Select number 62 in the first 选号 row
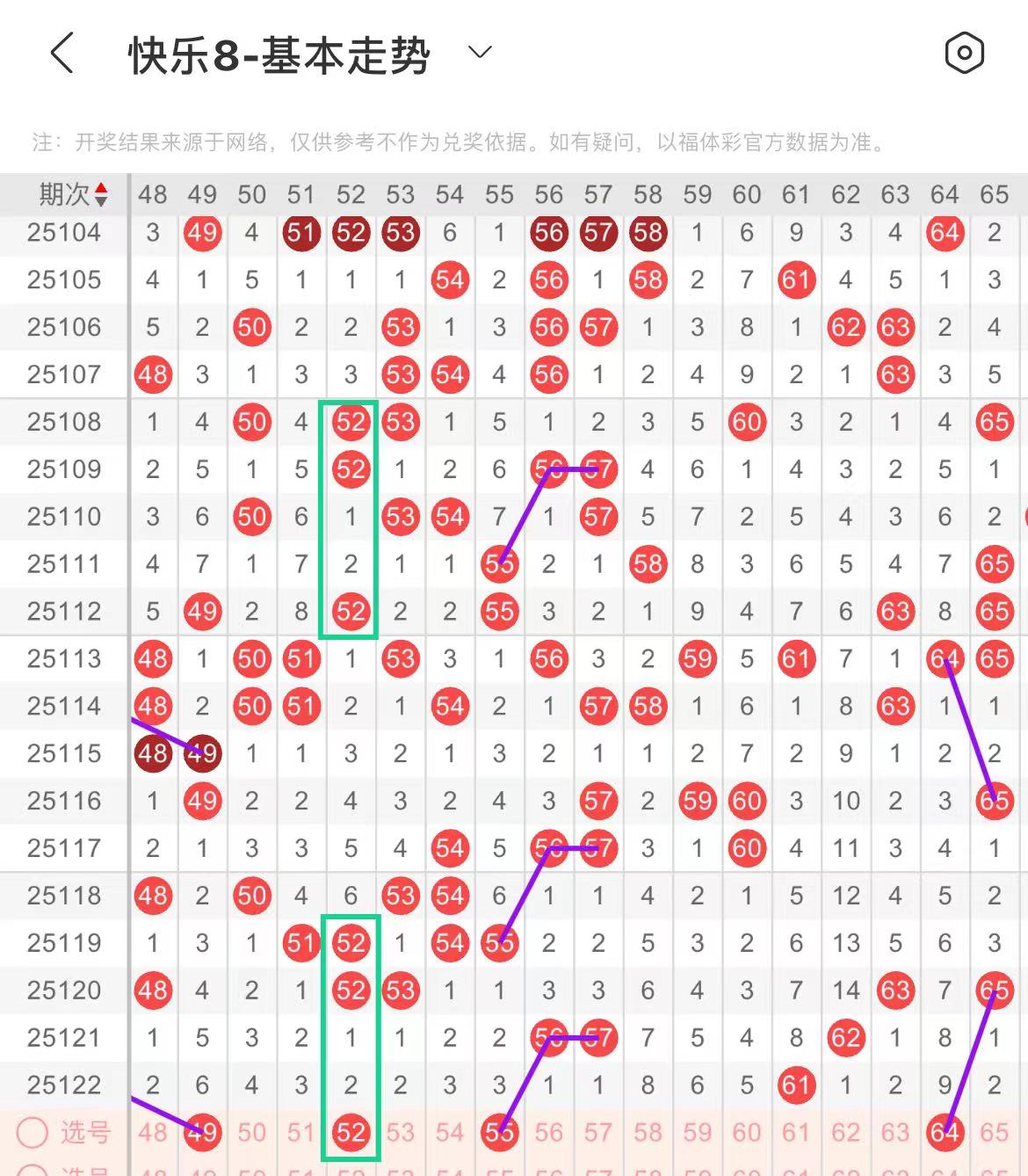Viewport: 1028px width, 1176px height. [x=845, y=1132]
